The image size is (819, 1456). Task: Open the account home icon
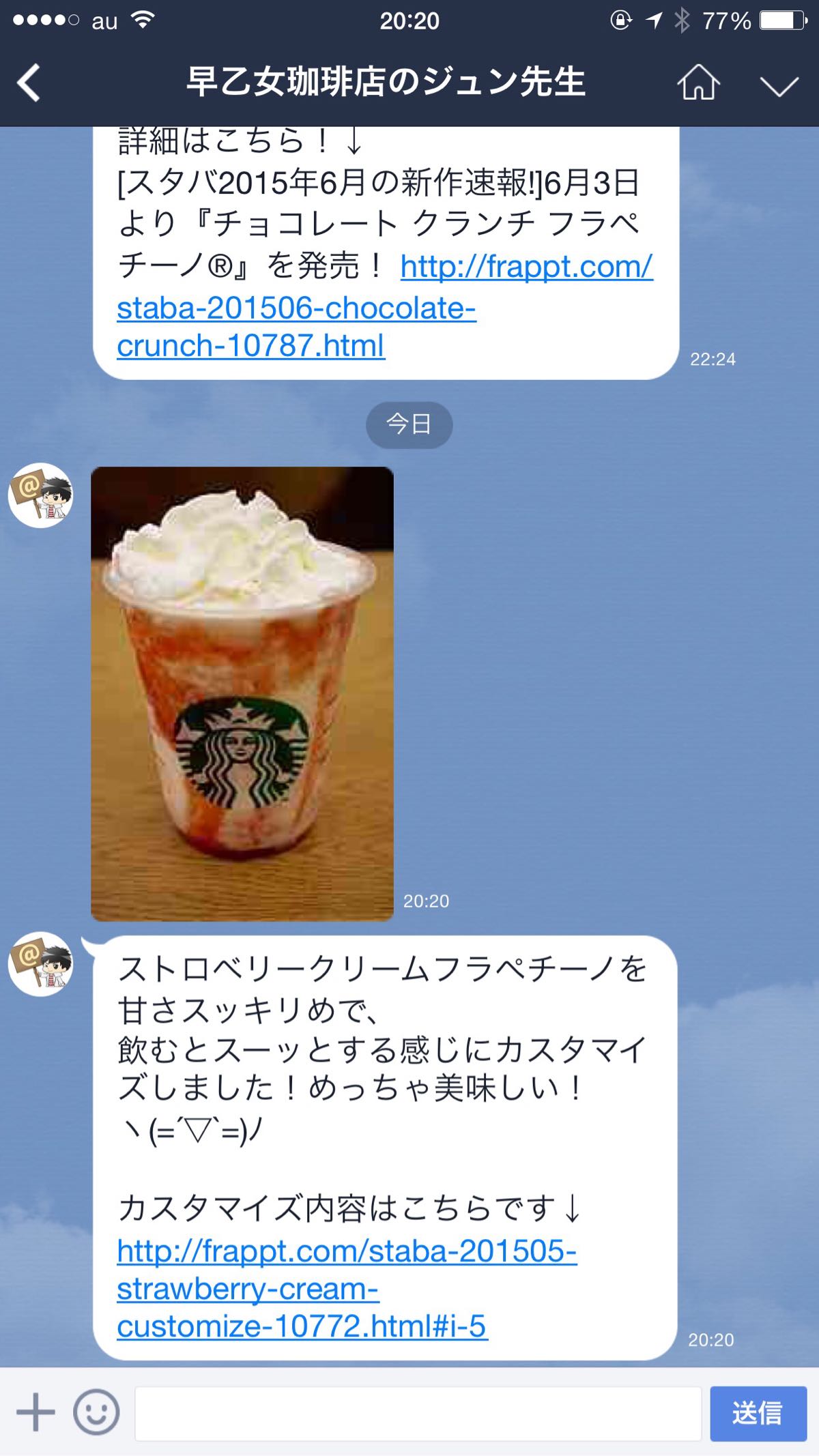[698, 83]
